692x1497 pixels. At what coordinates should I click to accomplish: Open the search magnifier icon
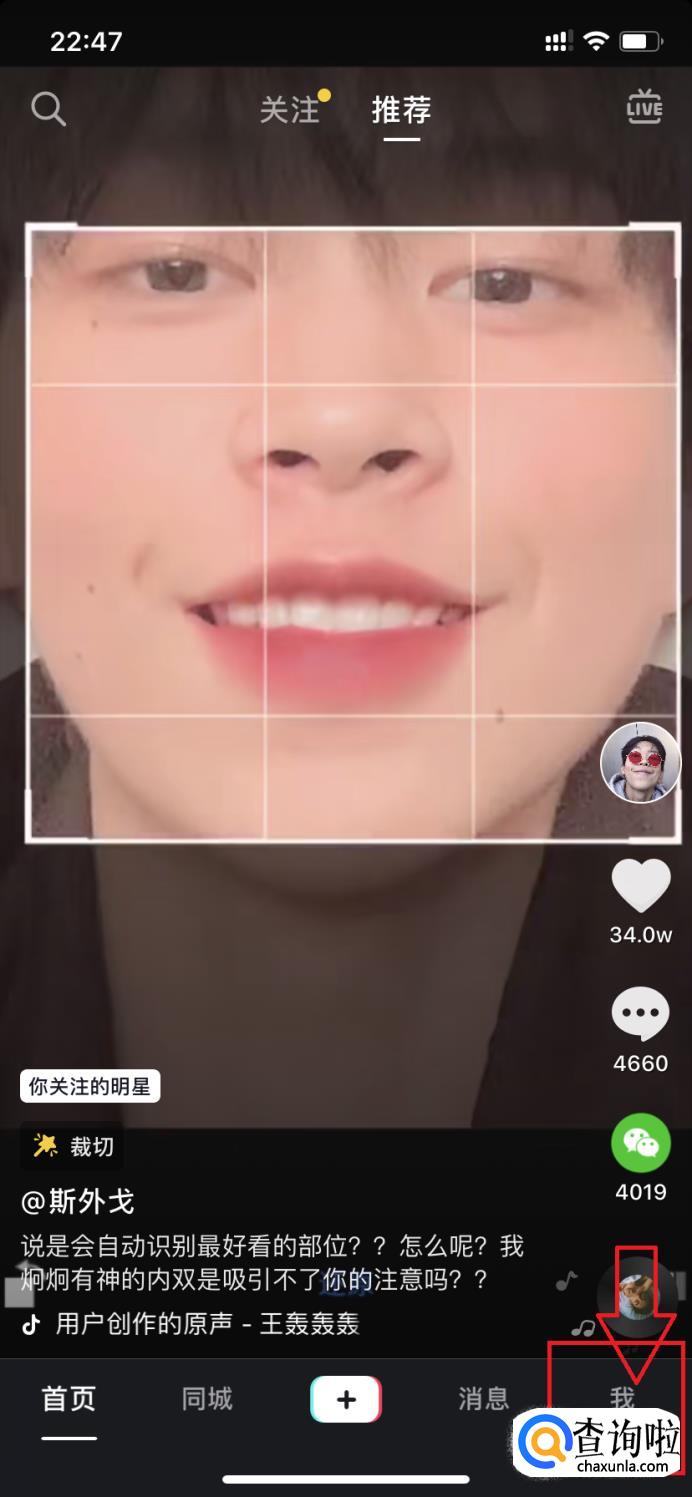coord(48,108)
